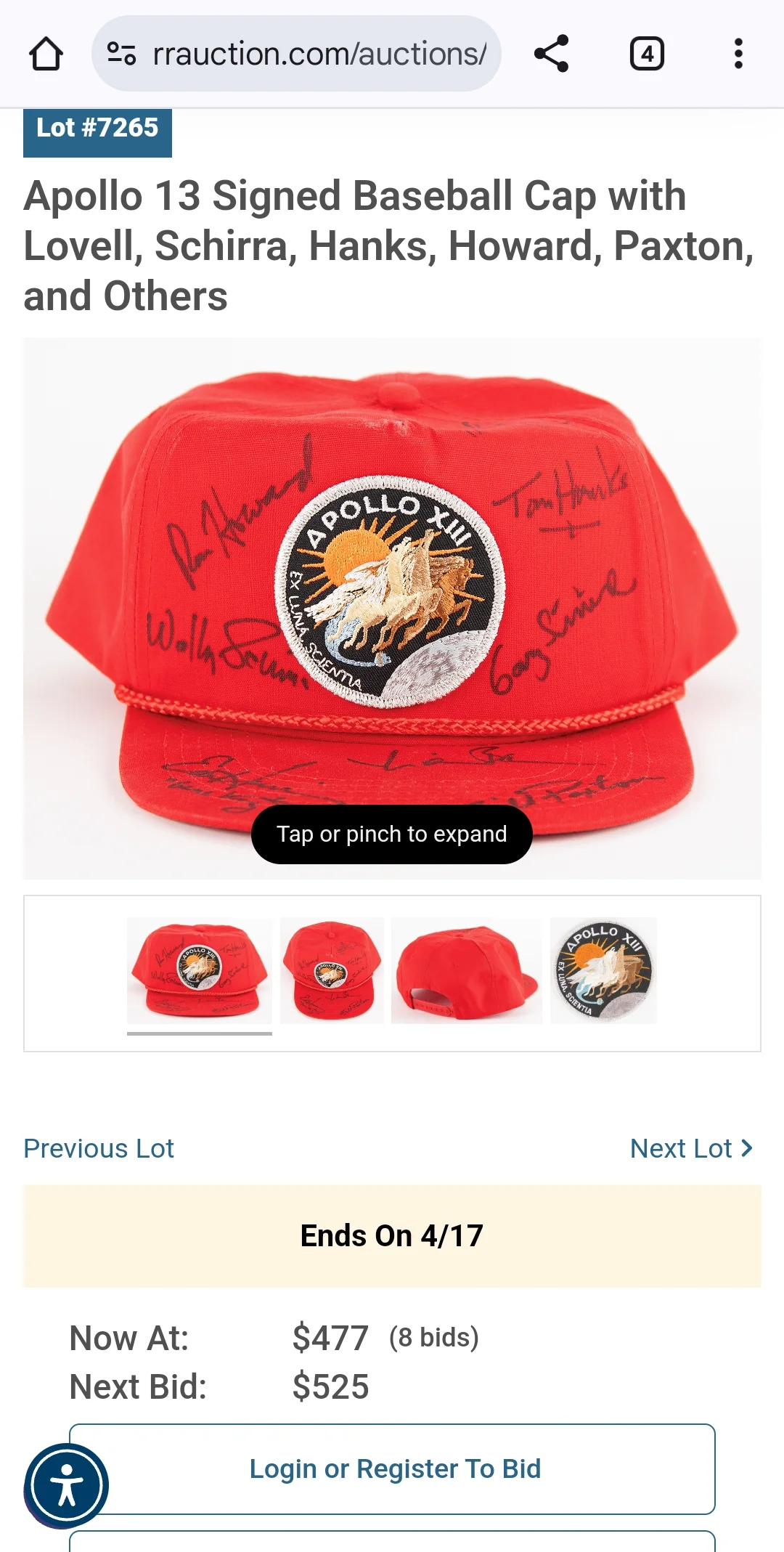
Task: Select the second angled cap thumbnail
Action: click(332, 970)
